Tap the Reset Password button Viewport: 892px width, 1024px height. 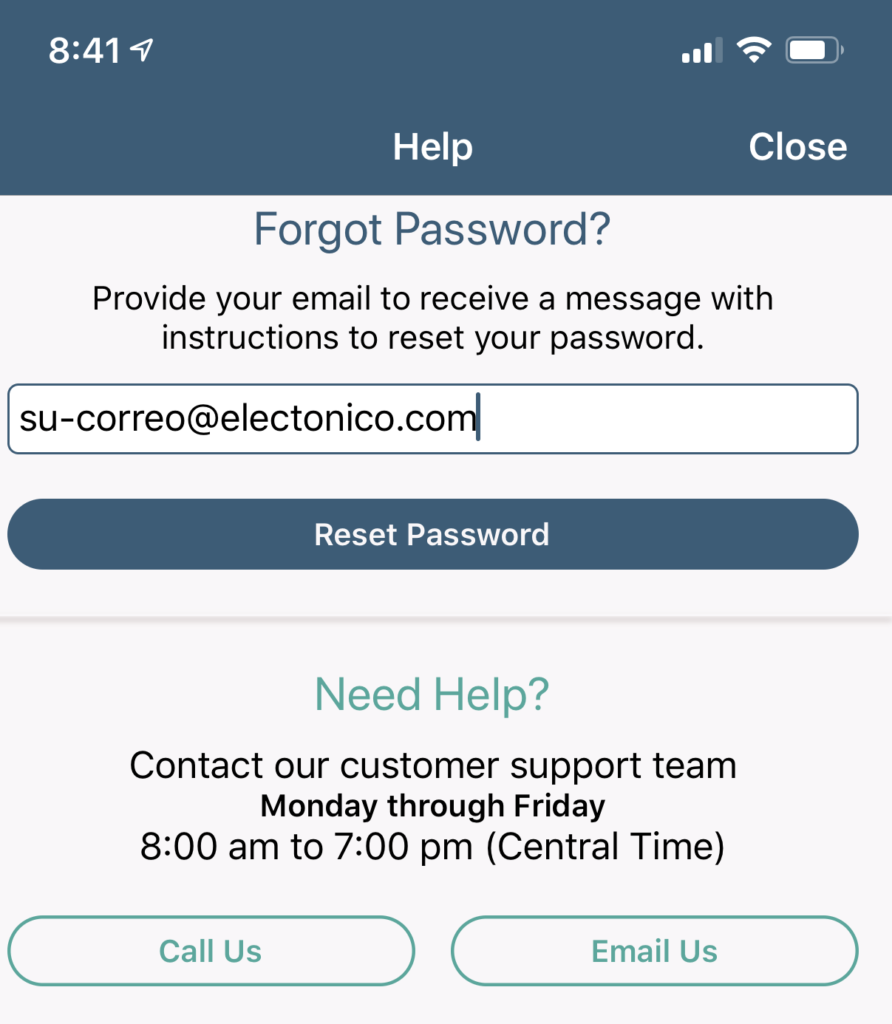click(x=432, y=534)
